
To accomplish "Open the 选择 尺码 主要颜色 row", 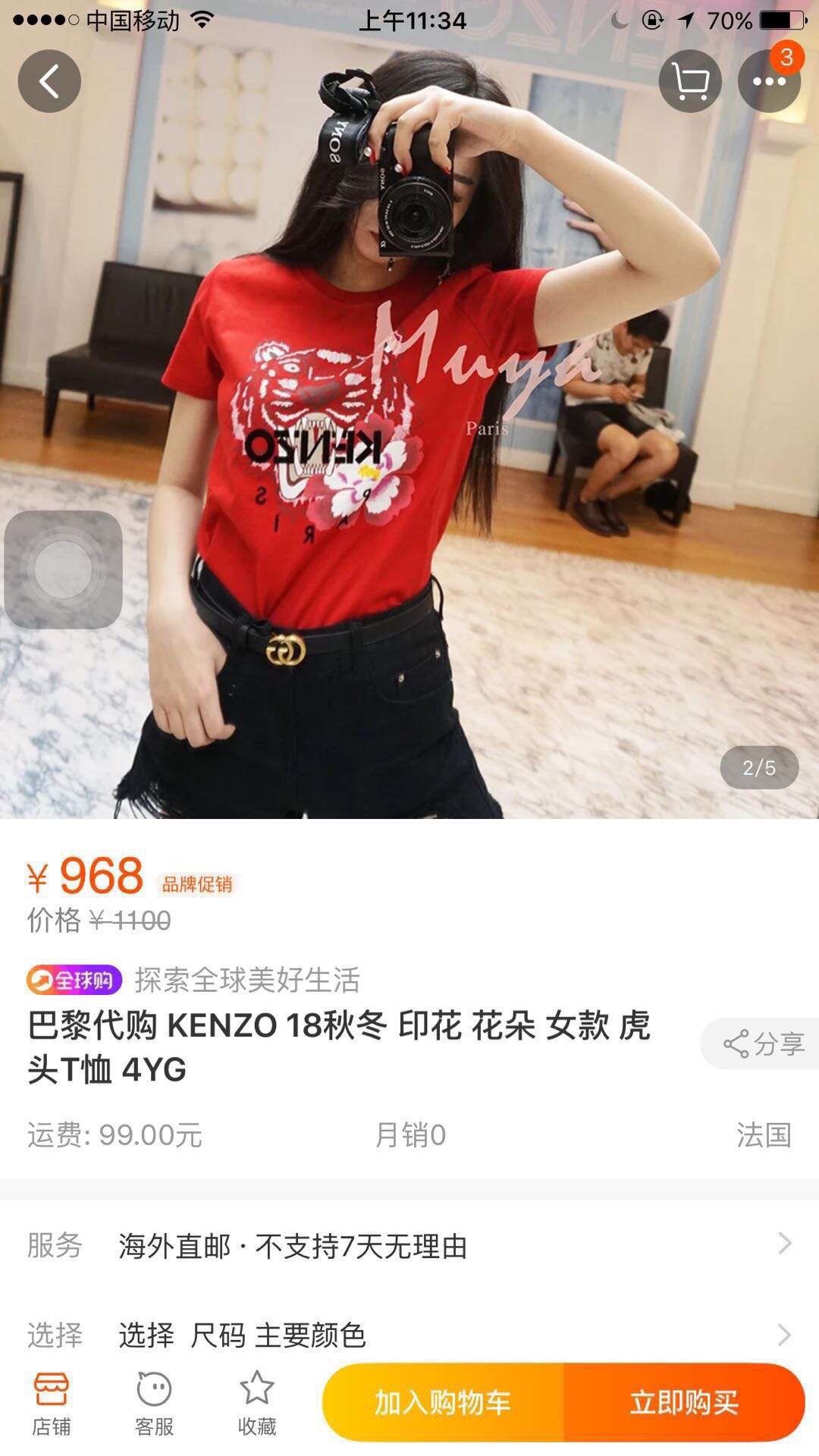I will (x=409, y=1335).
